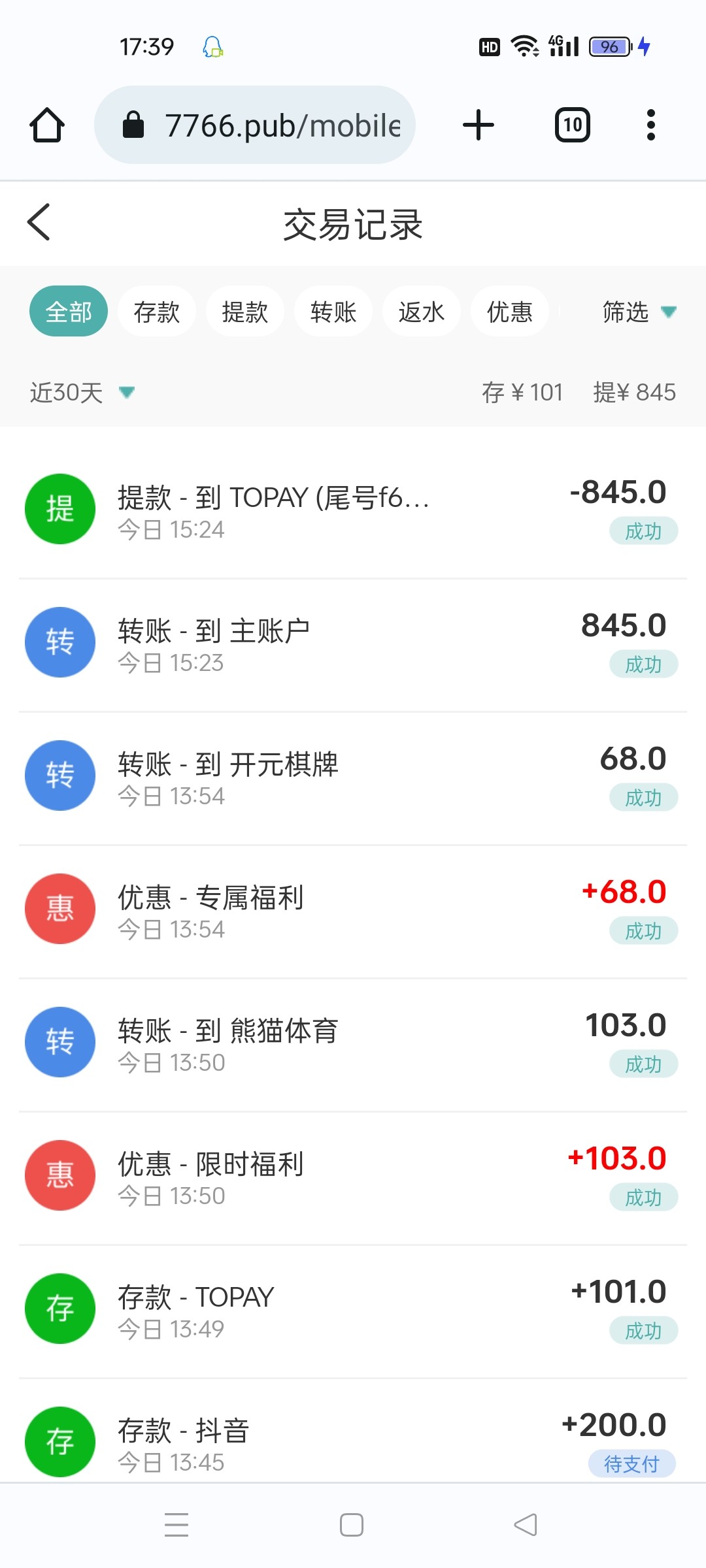The image size is (706, 1568).
Task: View the pending 存款 抖音 +200.0 record
Action: (x=353, y=1431)
